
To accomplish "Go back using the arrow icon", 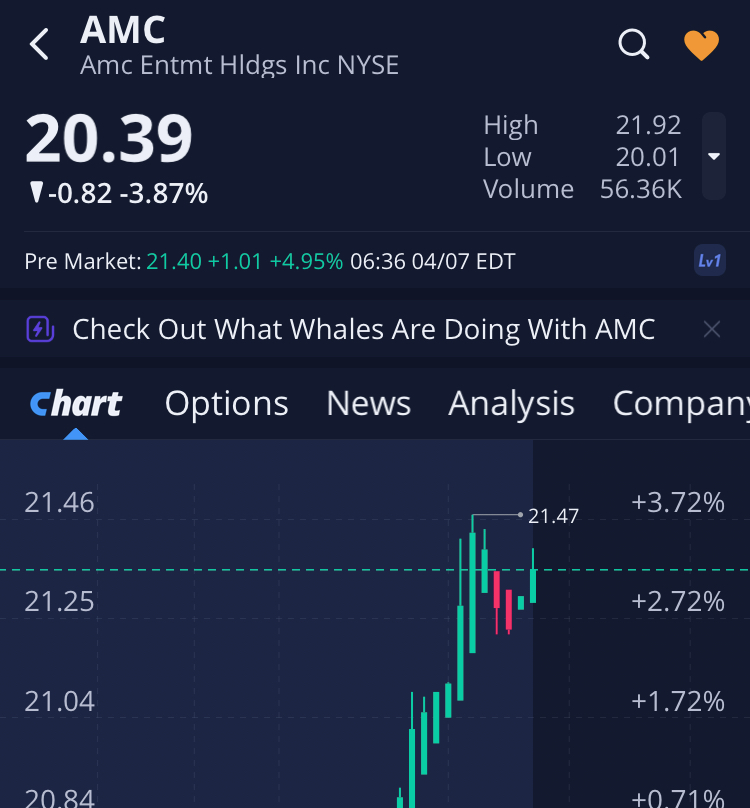I will [40, 45].
